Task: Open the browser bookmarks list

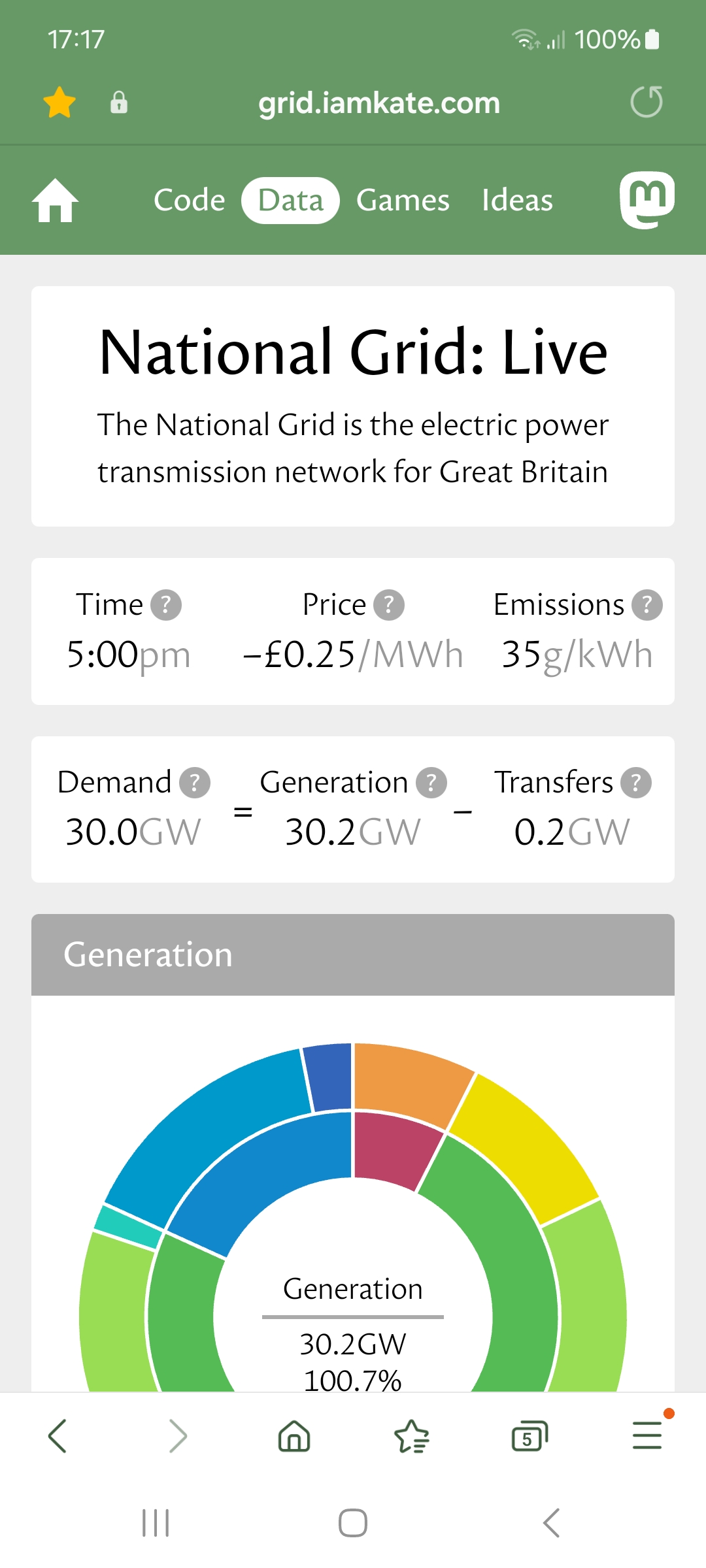Action: [412, 1436]
